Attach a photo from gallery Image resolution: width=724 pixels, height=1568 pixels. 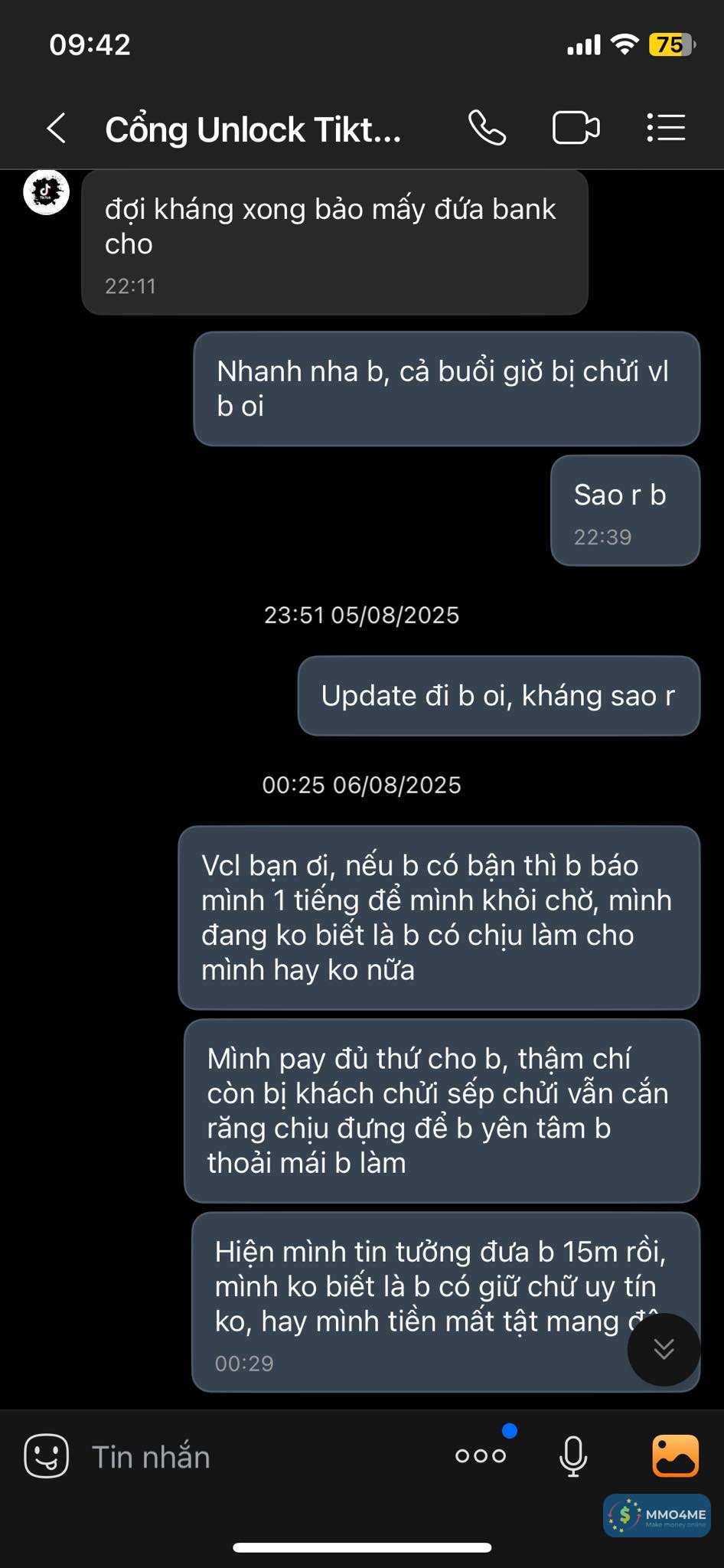click(675, 1455)
